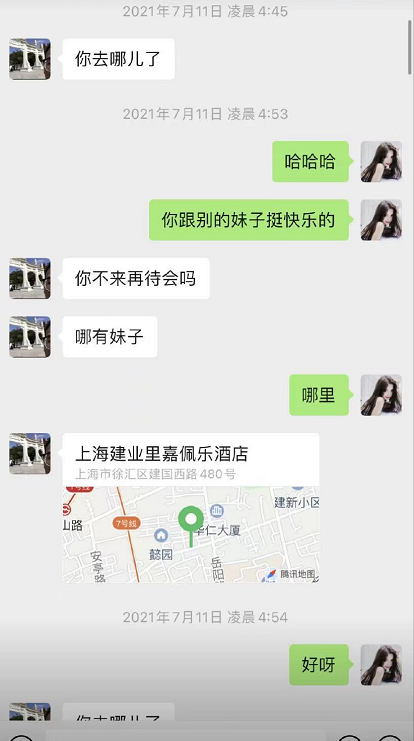Open the 上海建业里嘉佩乐酒店 location card
414x741 pixels.
[x=191, y=508]
